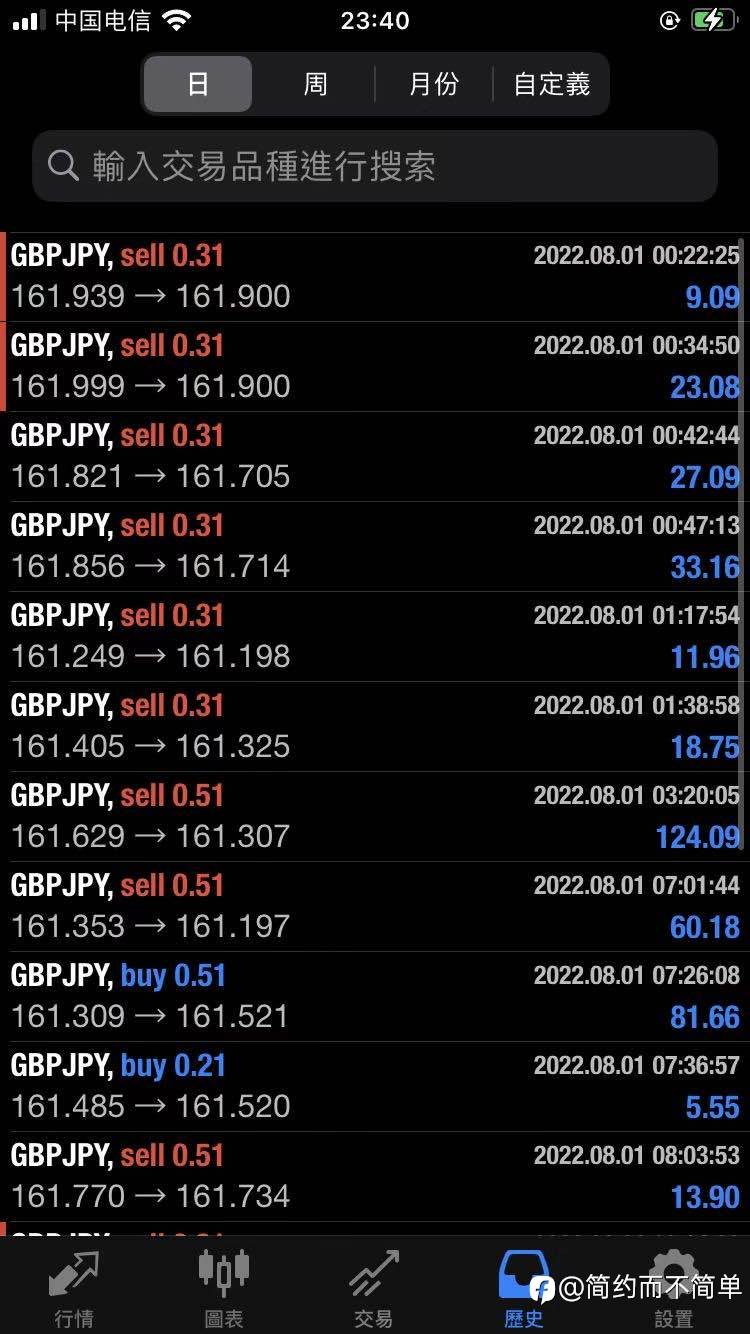Viewport: 750px width, 1334px height.
Task: View the trade closed at 08:03:53
Action: pos(375,1177)
